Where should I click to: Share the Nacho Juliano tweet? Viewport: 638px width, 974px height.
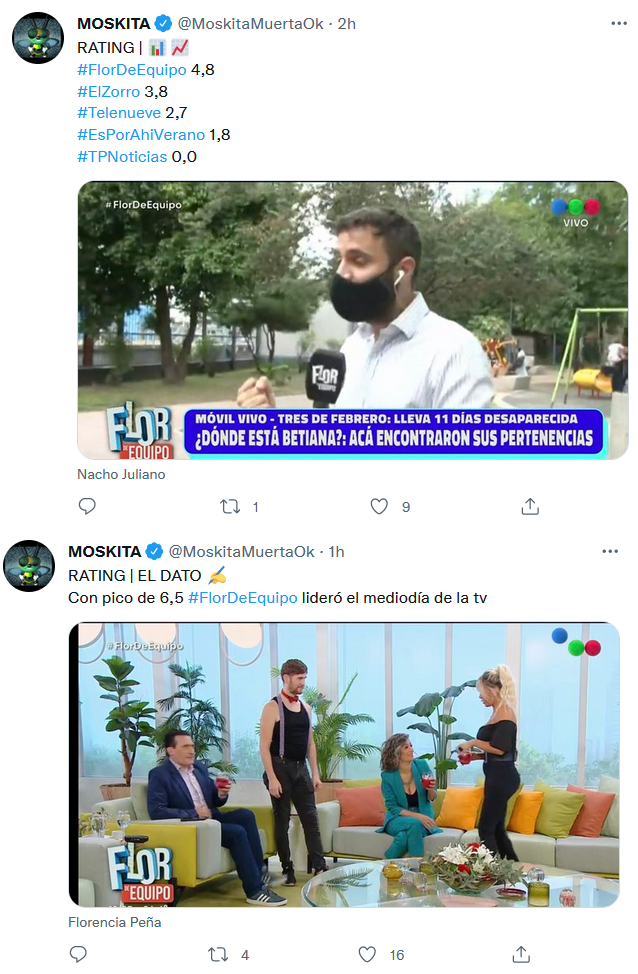pos(530,507)
